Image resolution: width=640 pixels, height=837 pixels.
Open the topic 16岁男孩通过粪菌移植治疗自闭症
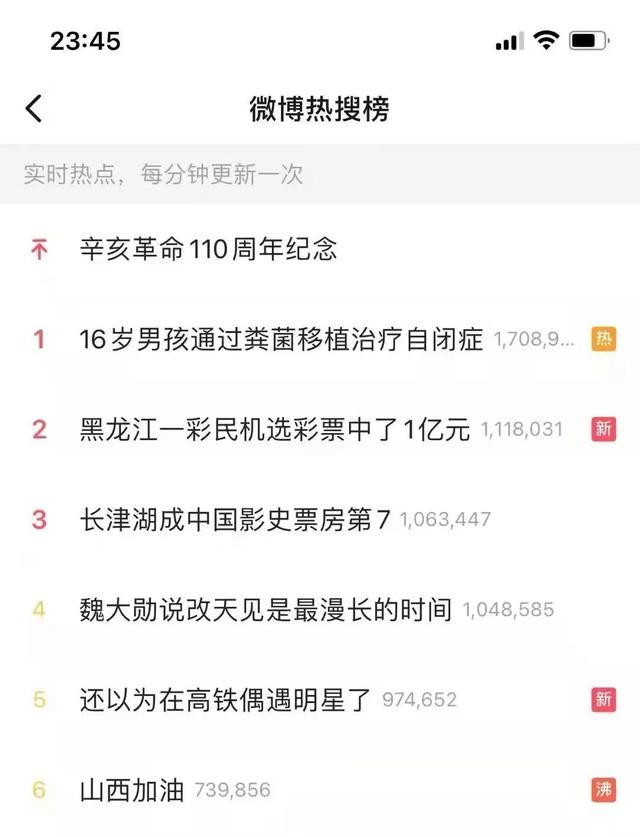point(284,340)
